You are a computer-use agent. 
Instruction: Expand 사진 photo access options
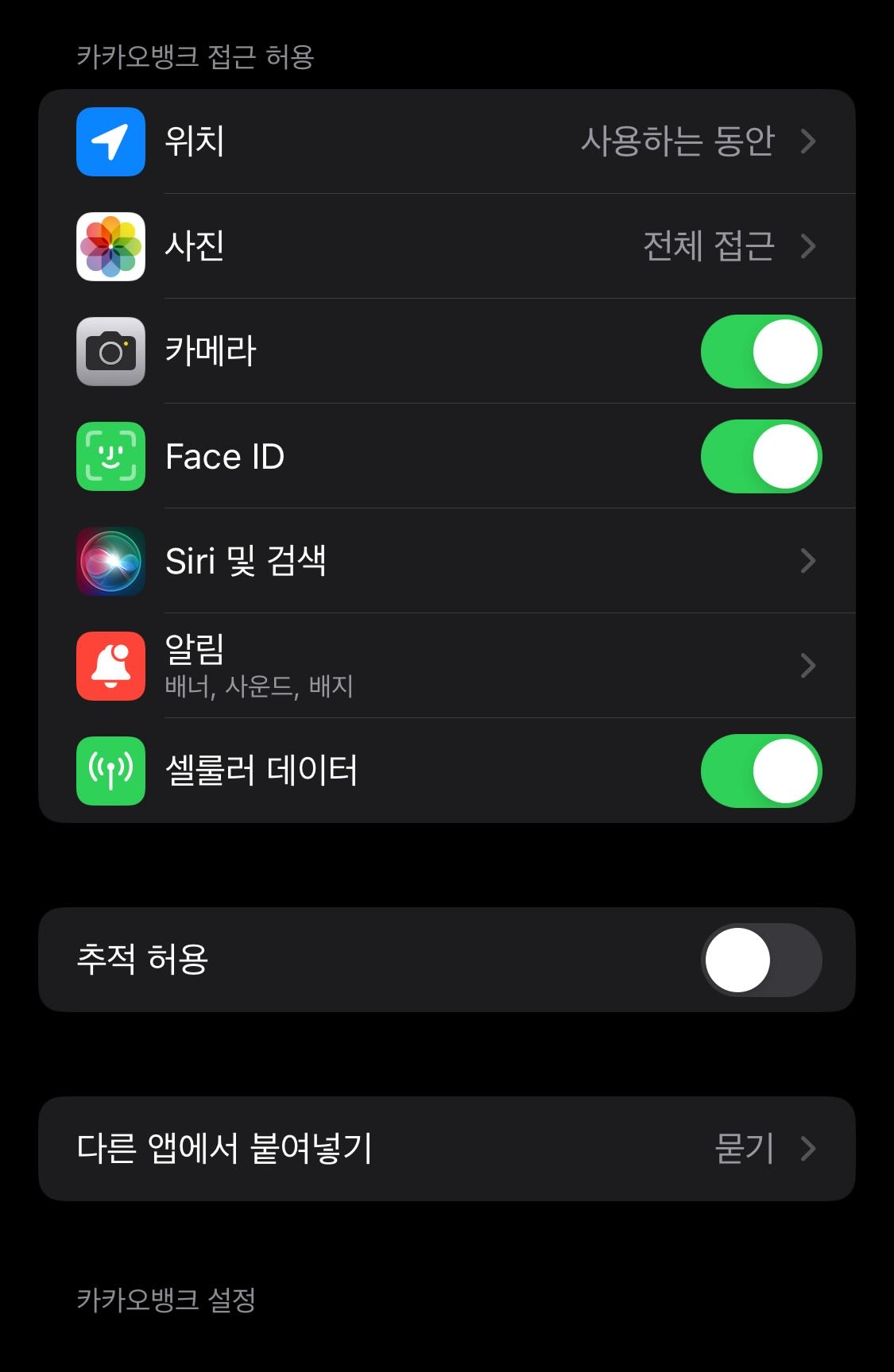pos(809,246)
